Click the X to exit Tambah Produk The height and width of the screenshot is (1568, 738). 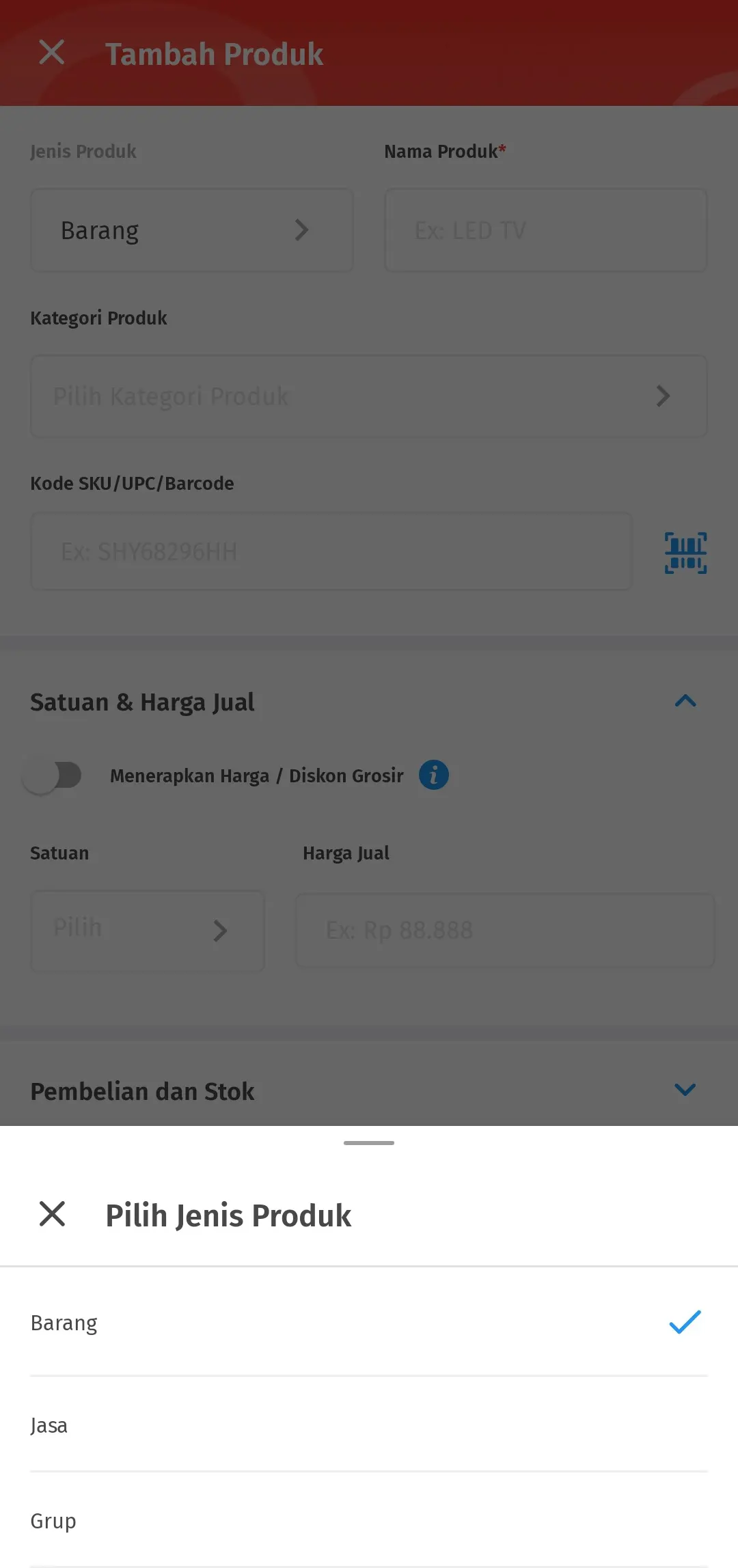click(x=51, y=53)
